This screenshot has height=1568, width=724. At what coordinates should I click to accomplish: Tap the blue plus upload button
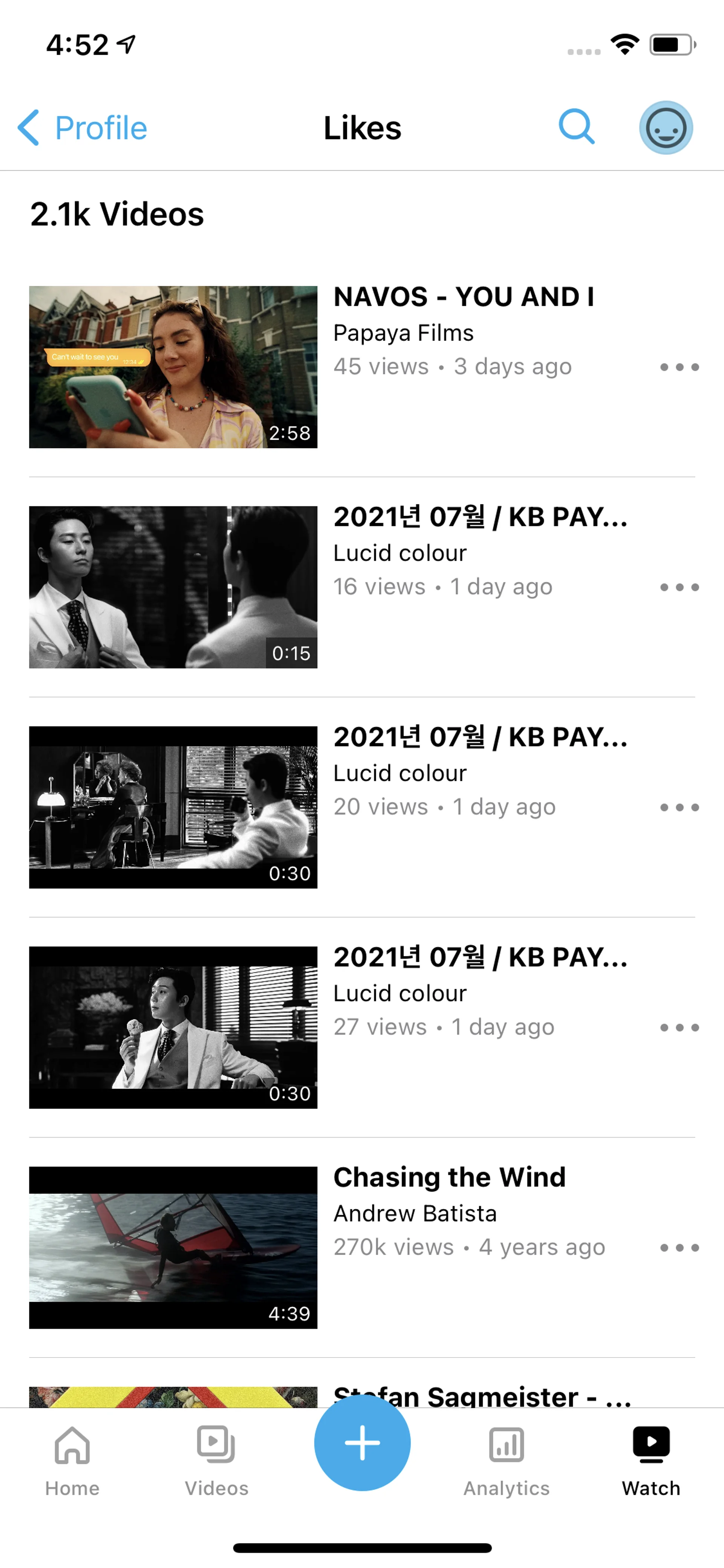tap(362, 1443)
